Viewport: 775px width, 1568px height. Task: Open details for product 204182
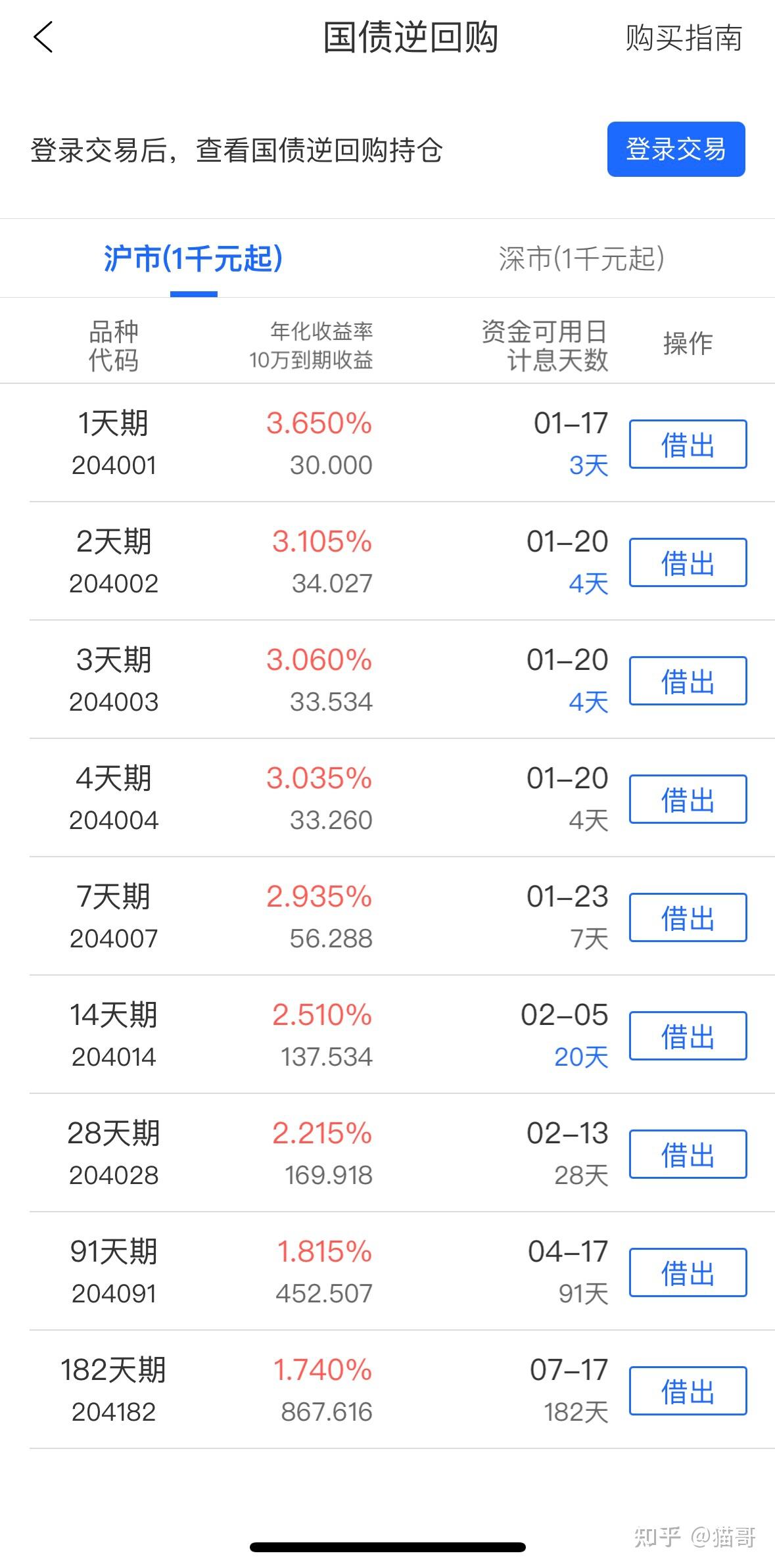click(115, 1413)
